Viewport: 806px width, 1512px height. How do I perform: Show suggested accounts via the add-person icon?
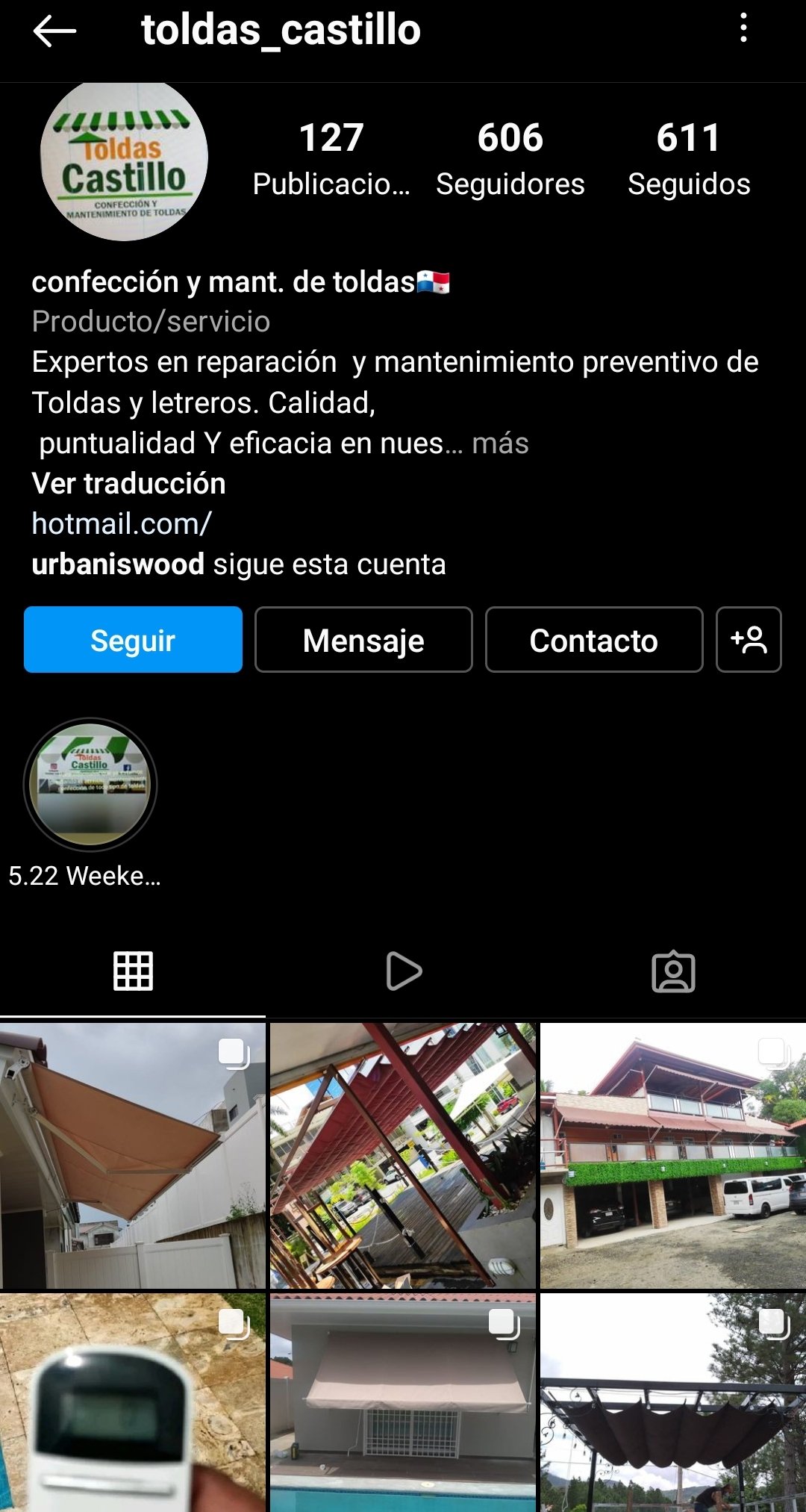pyautogui.click(x=749, y=640)
